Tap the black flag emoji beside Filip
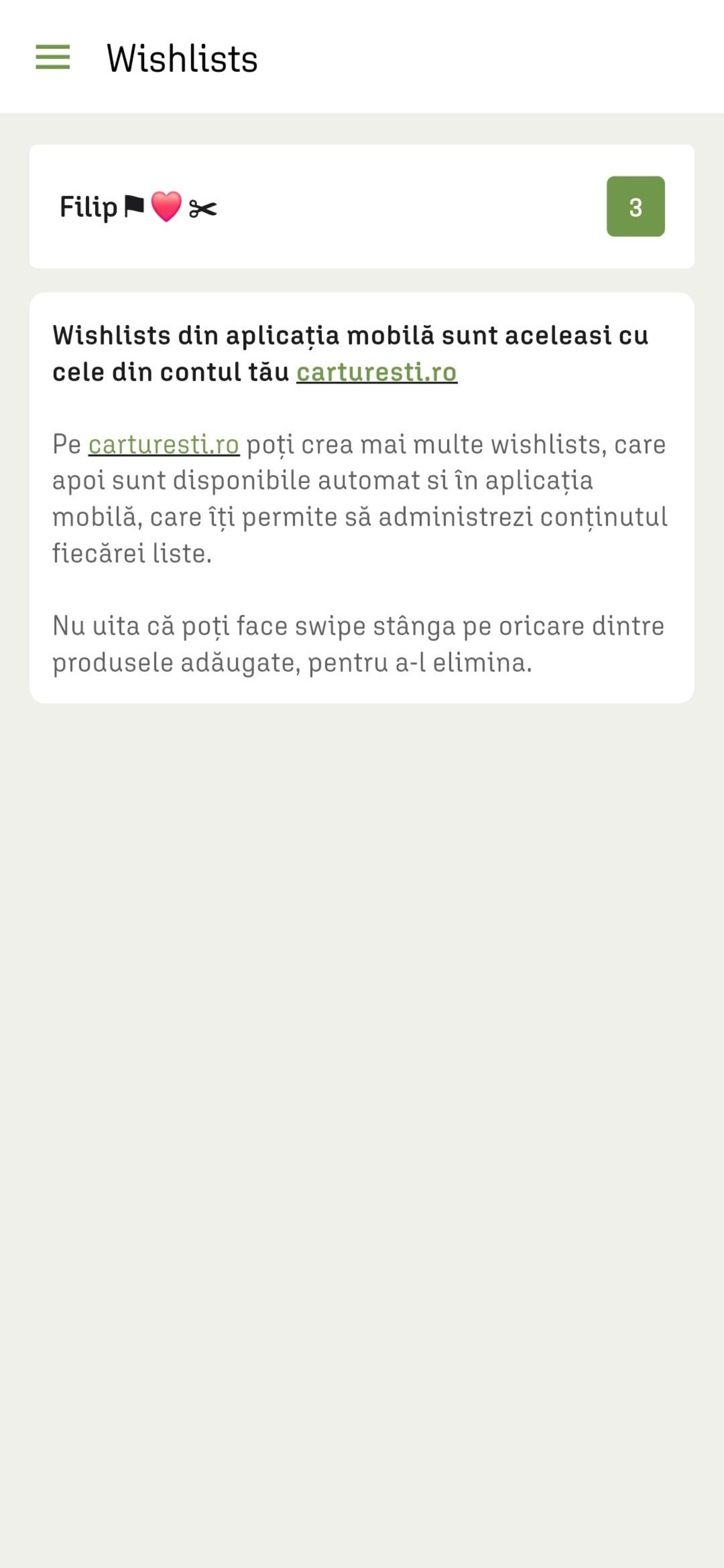This screenshot has height=1568, width=724. pyautogui.click(x=133, y=206)
